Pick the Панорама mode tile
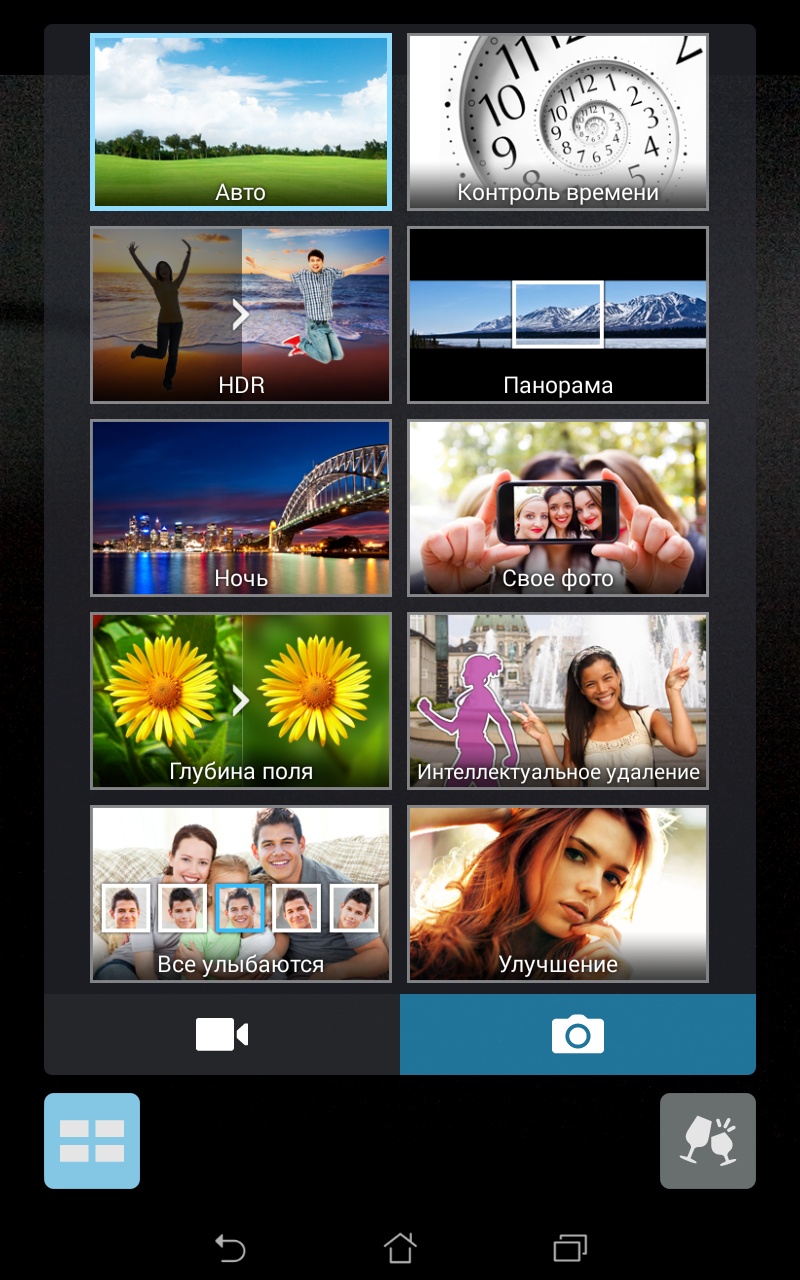The height and width of the screenshot is (1280, 800). pos(557,315)
